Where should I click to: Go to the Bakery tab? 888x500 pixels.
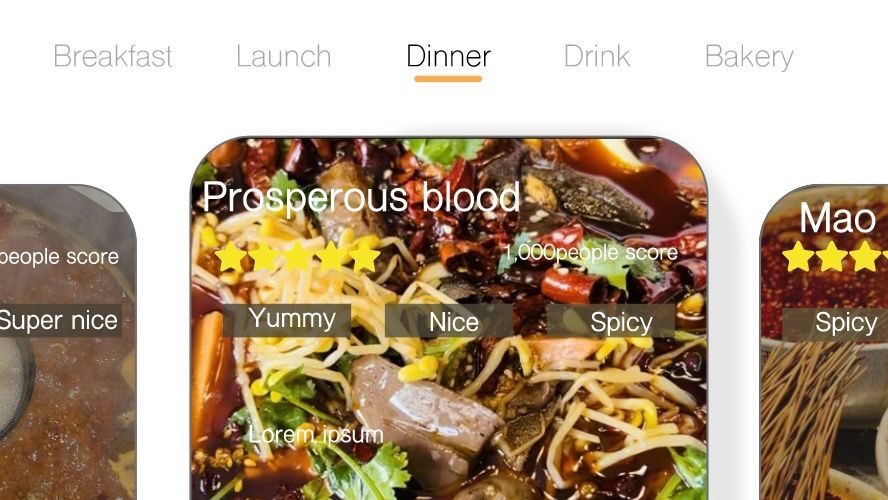(748, 56)
